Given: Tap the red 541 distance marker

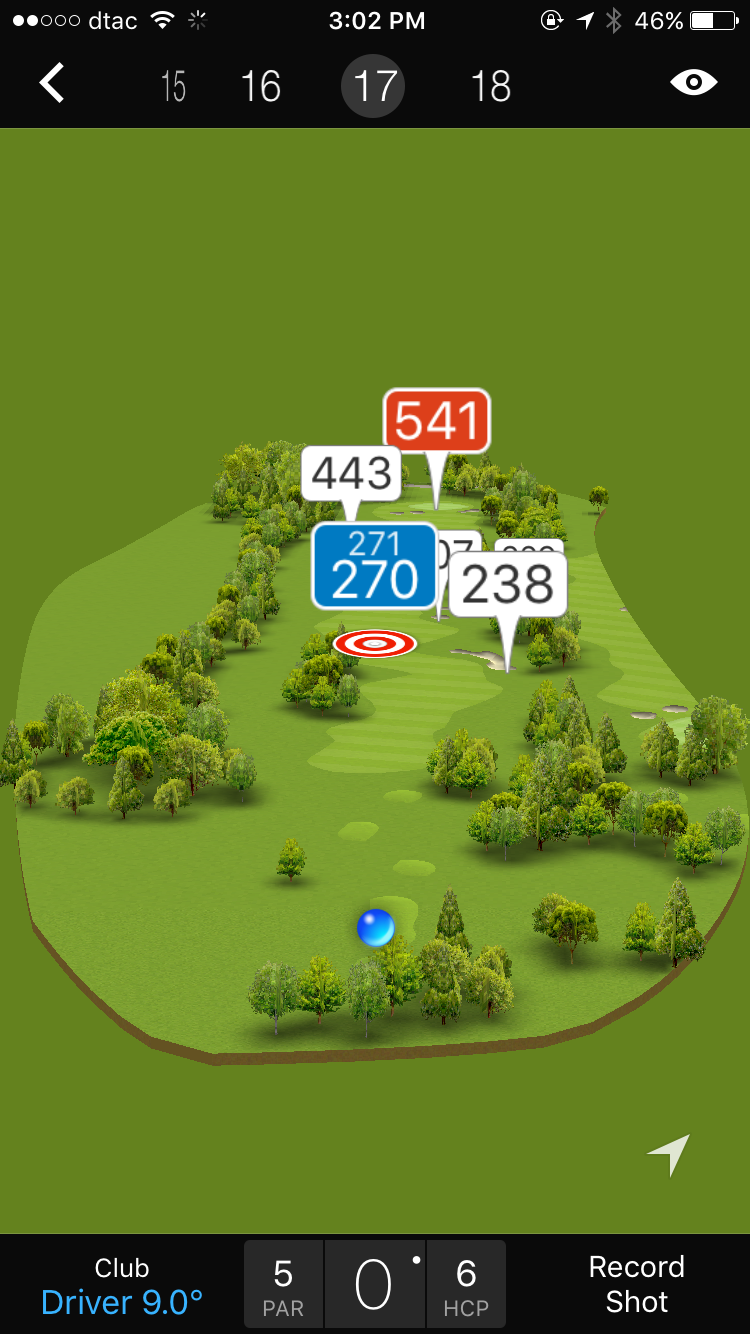Looking at the screenshot, I should 437,421.
